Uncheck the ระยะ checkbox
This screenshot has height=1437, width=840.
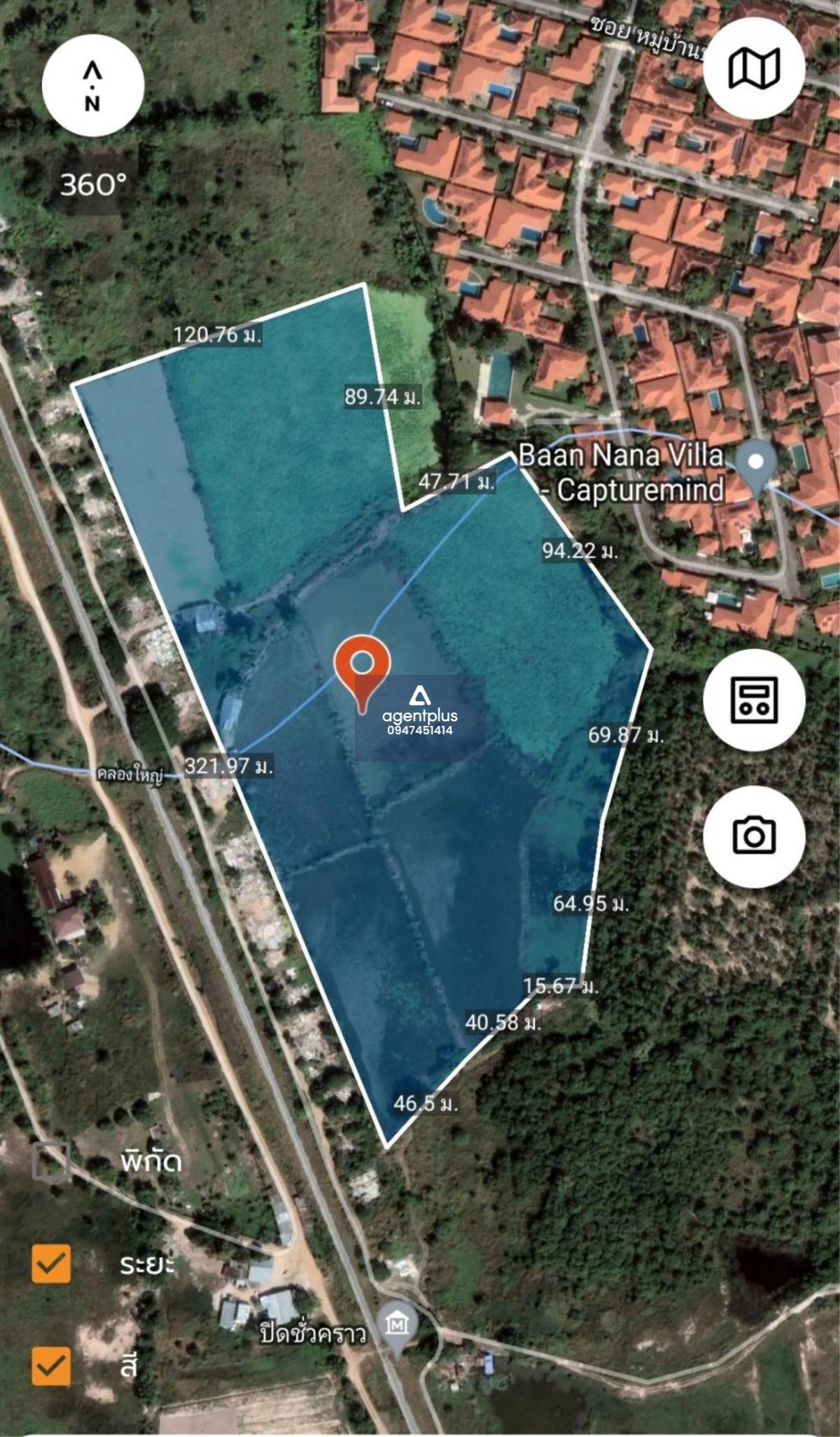pyautogui.click(x=51, y=1264)
